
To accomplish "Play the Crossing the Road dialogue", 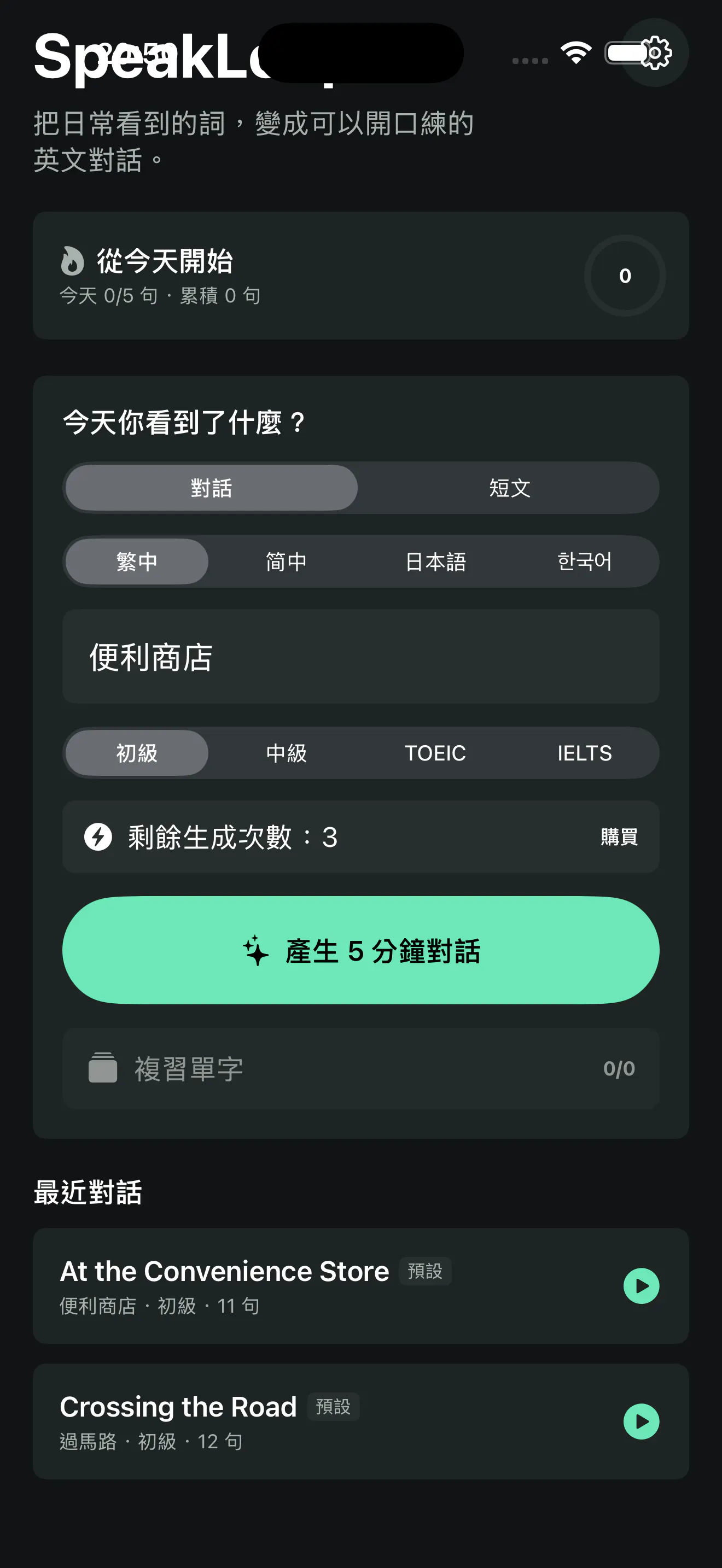I will coord(641,1422).
